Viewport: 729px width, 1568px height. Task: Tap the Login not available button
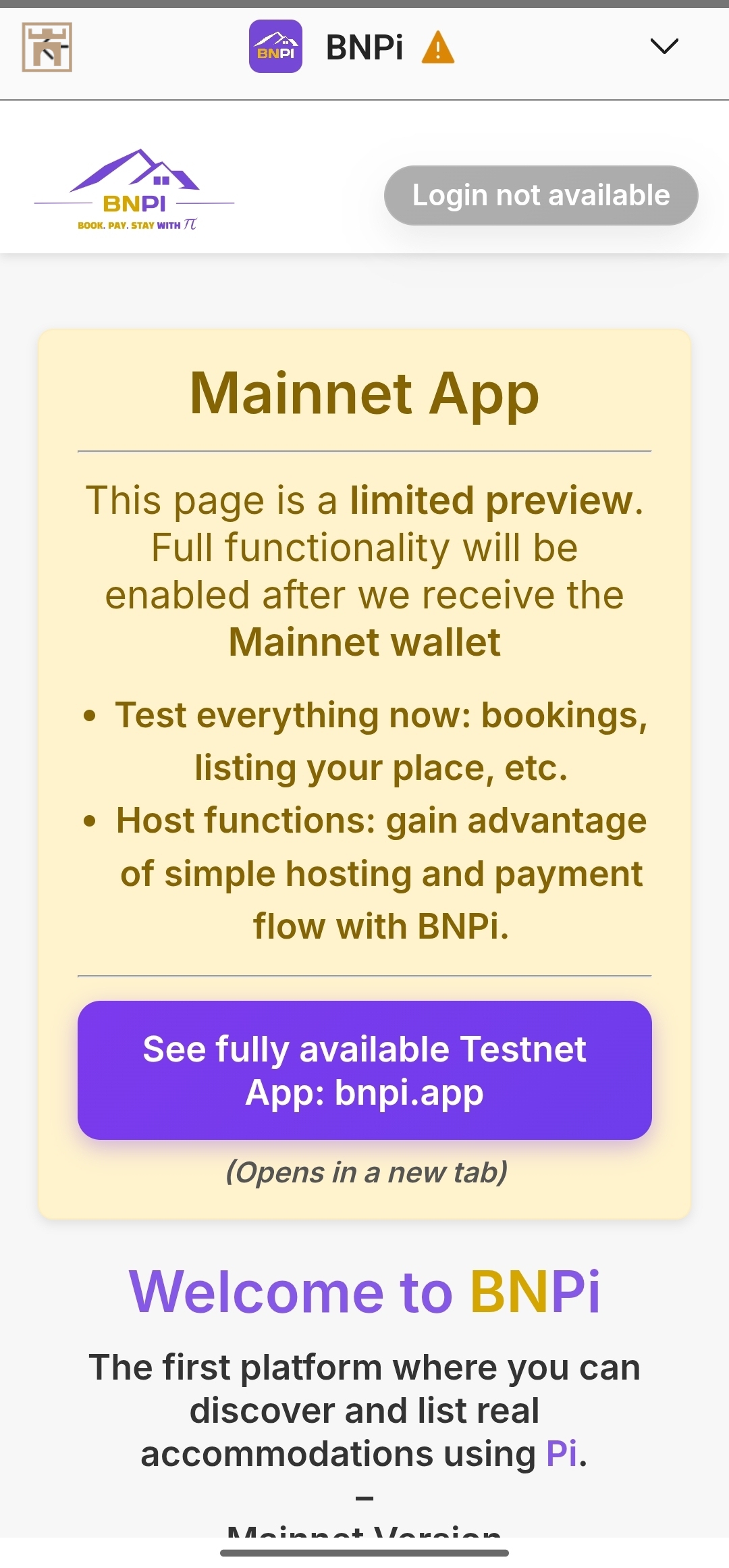541,195
